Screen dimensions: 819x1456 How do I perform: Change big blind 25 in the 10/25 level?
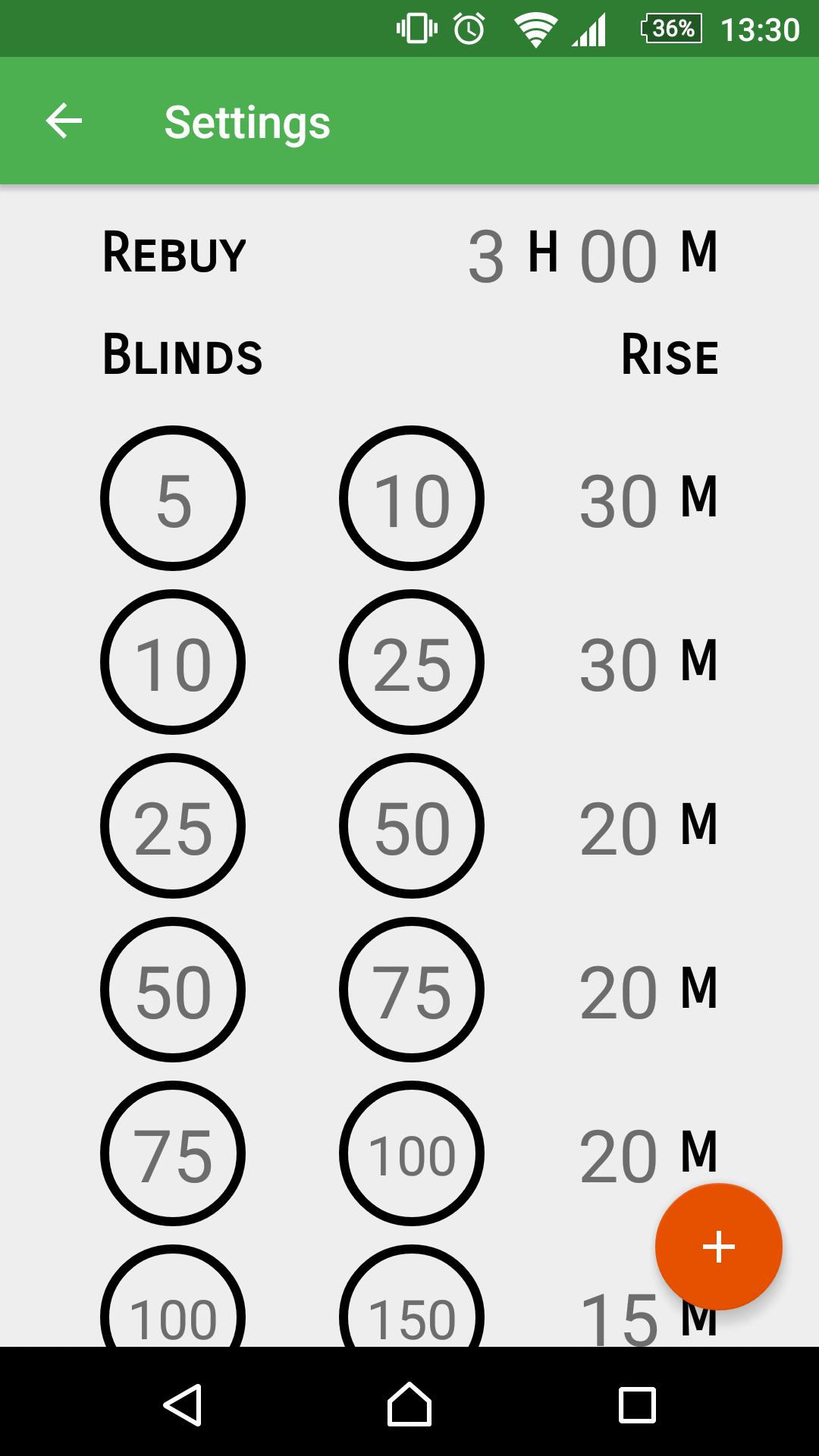[412, 662]
